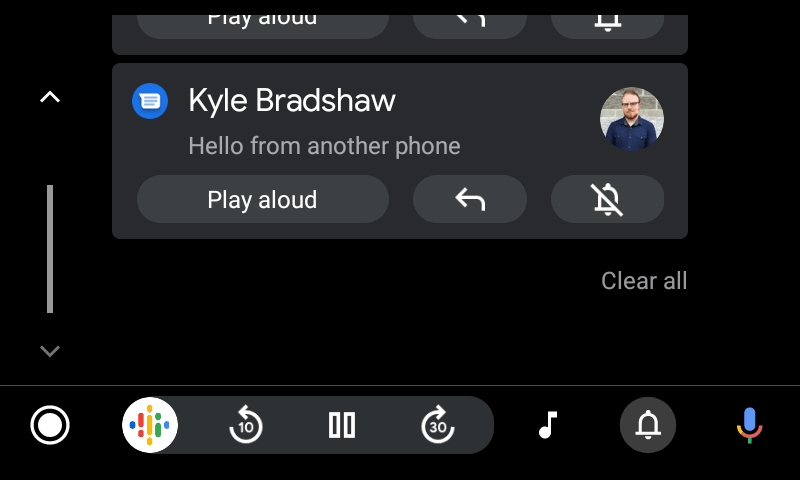This screenshot has height=480, width=800.
Task: Activate Google Assistant microphone
Action: point(749,425)
